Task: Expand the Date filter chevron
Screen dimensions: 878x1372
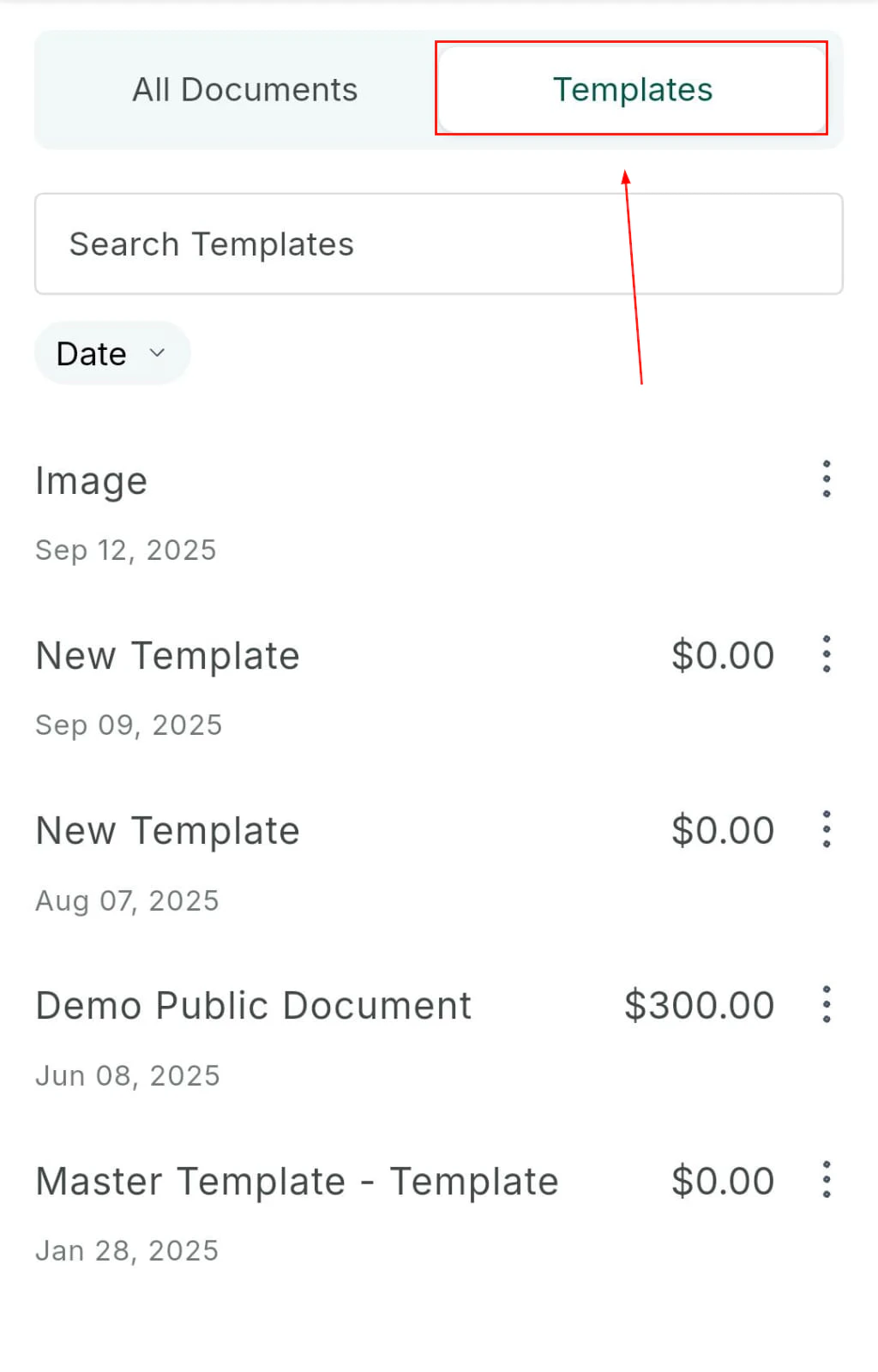Action: coord(157,353)
